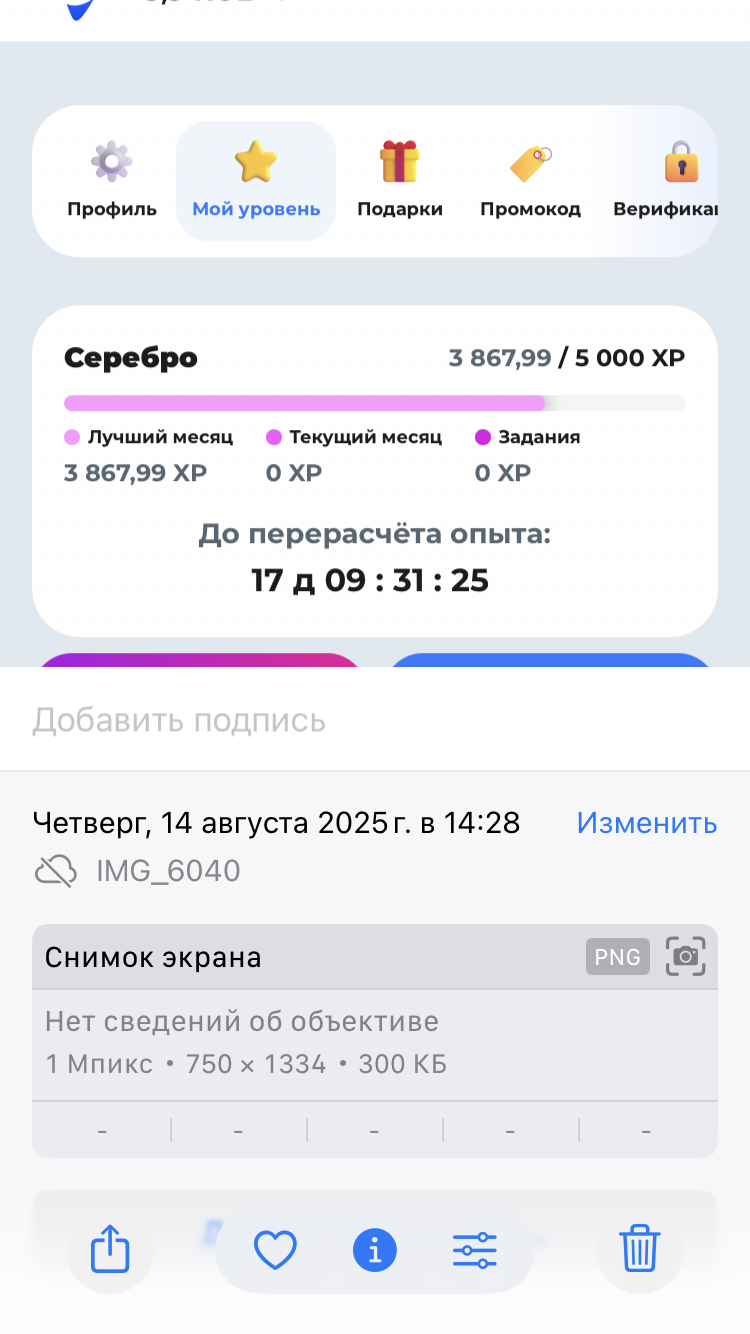Screen dimensions: 750x1334
Task: Open the edit adjustments sliders icon
Action: (475, 1250)
